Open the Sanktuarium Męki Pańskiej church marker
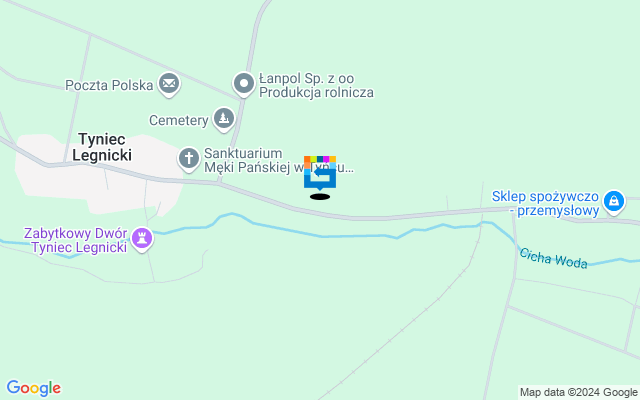Image resolution: width=640 pixels, height=400 pixels. [189, 157]
